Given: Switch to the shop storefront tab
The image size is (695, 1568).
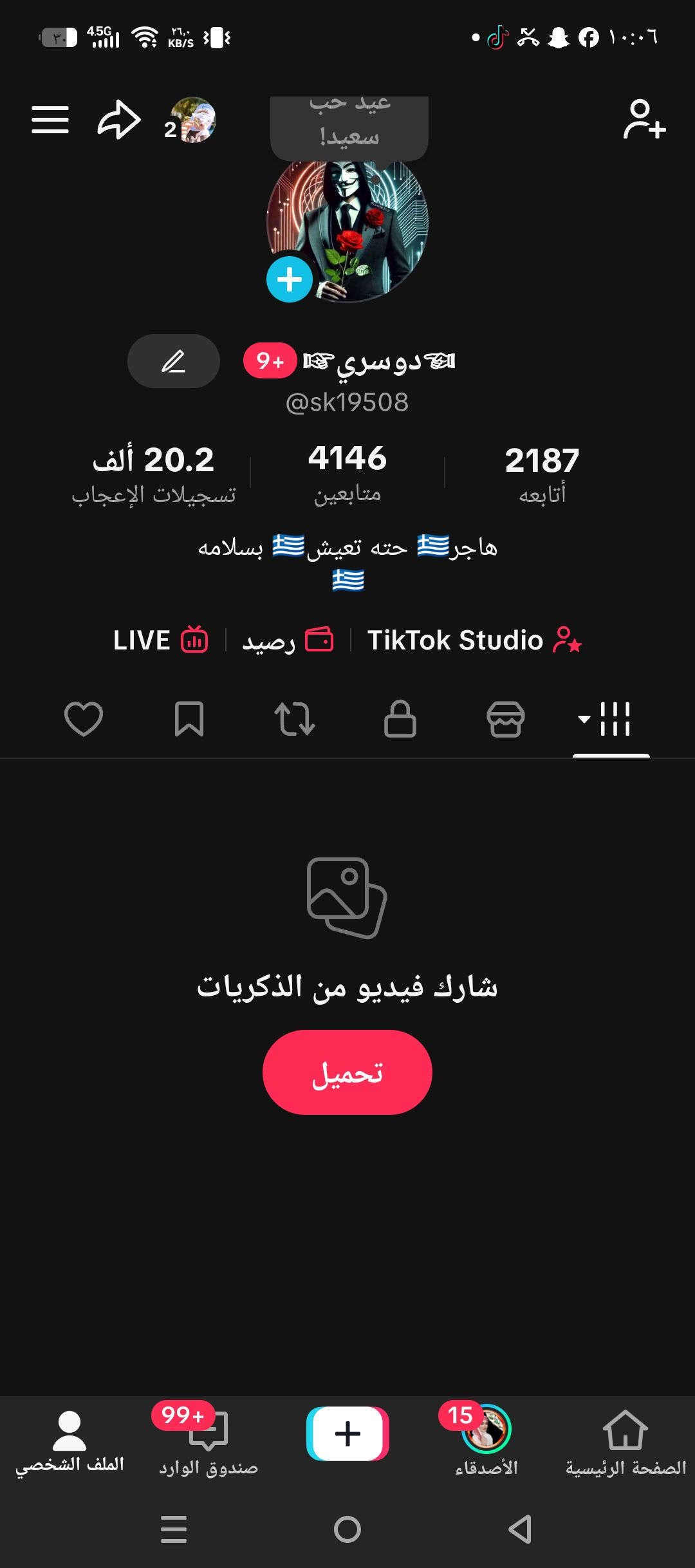Looking at the screenshot, I should coord(506,718).
